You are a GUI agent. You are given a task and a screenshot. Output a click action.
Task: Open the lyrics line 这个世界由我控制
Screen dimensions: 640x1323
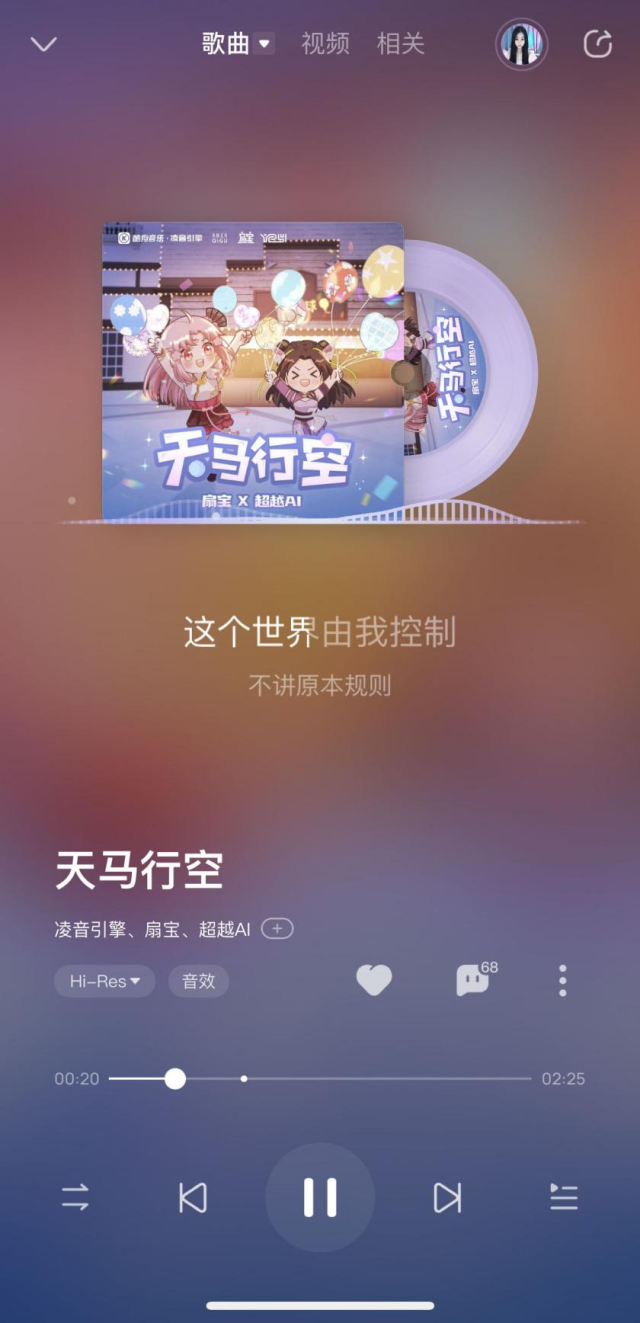pyautogui.click(x=320, y=633)
